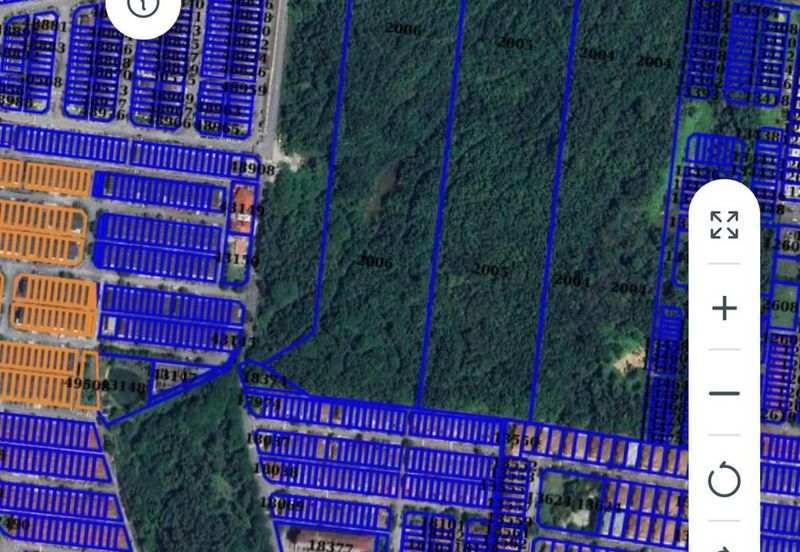The width and height of the screenshot is (800, 552).
Task: Open the info button
Action: pos(143,6)
